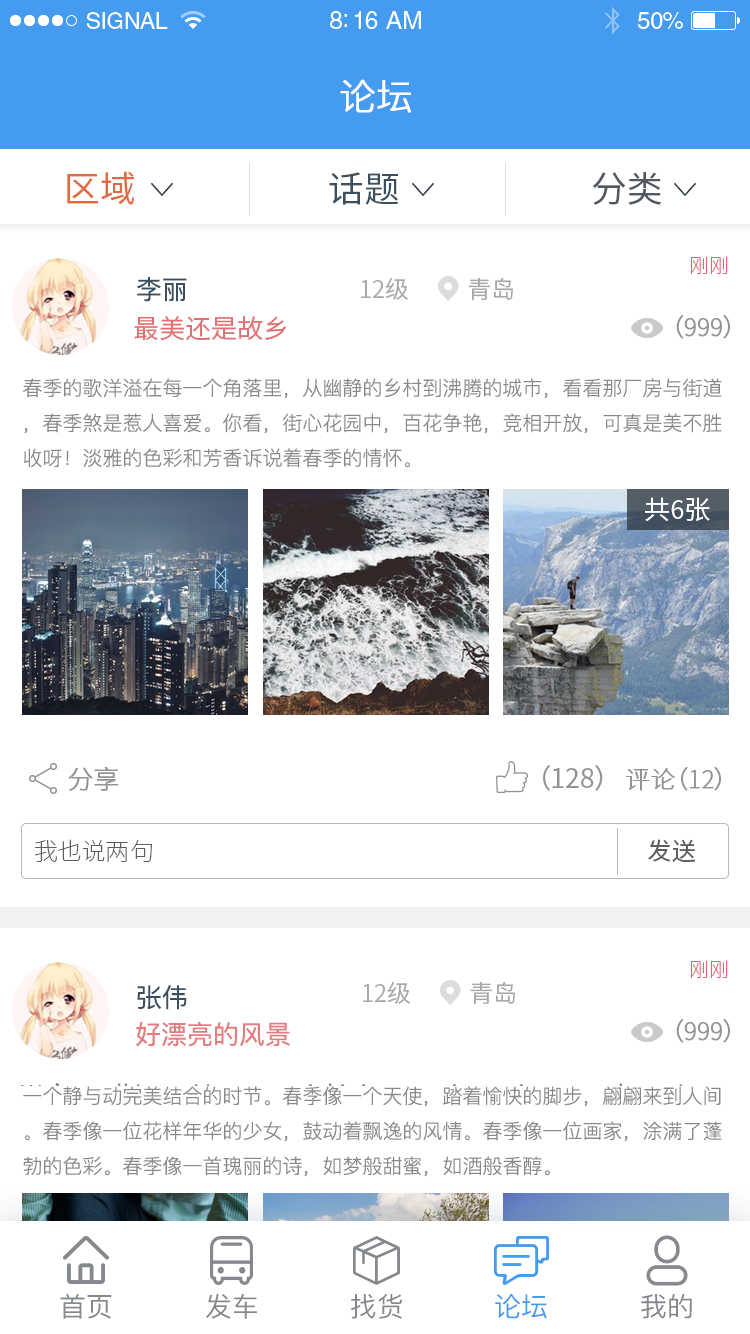Open the 话题 filter dropdown

pos(381,189)
